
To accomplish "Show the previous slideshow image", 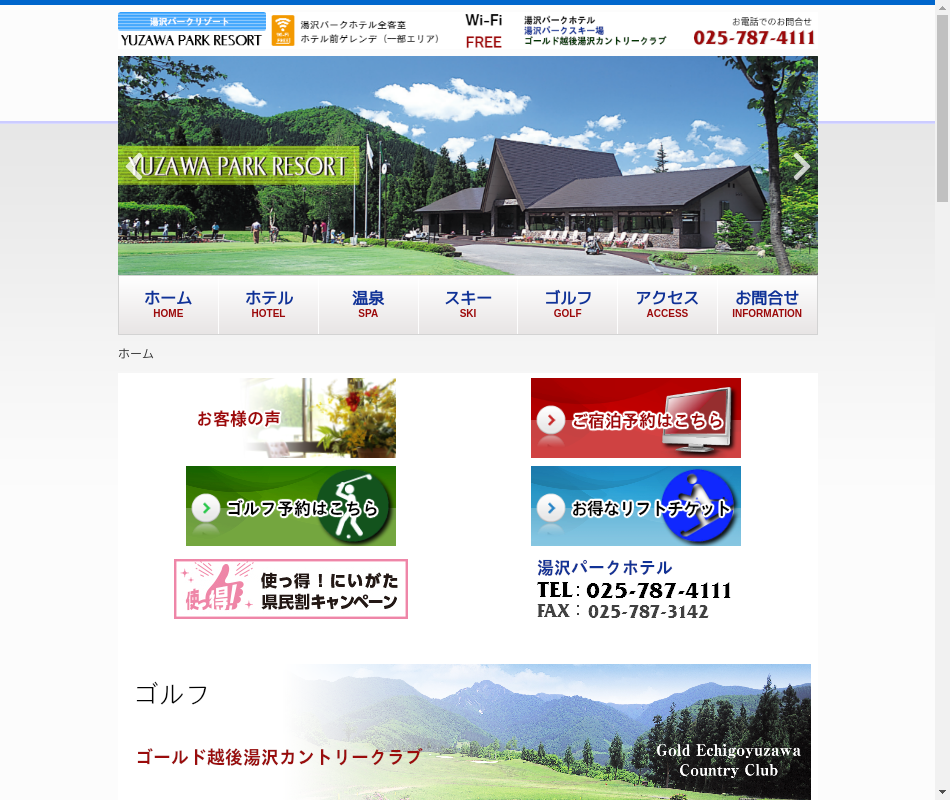I will pos(135,167).
